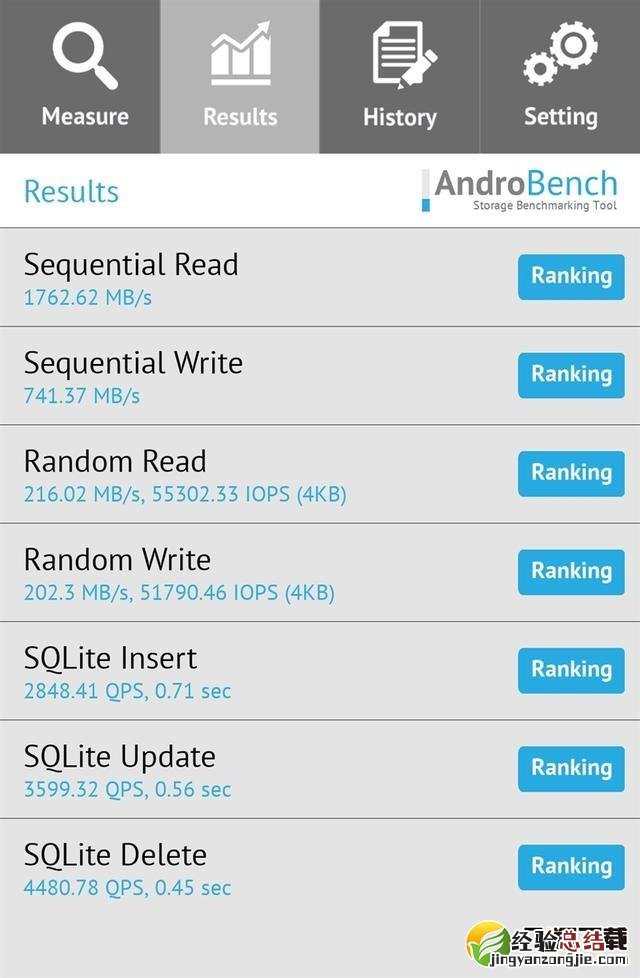
Task: Go to the Setting tab
Action: [560, 77]
